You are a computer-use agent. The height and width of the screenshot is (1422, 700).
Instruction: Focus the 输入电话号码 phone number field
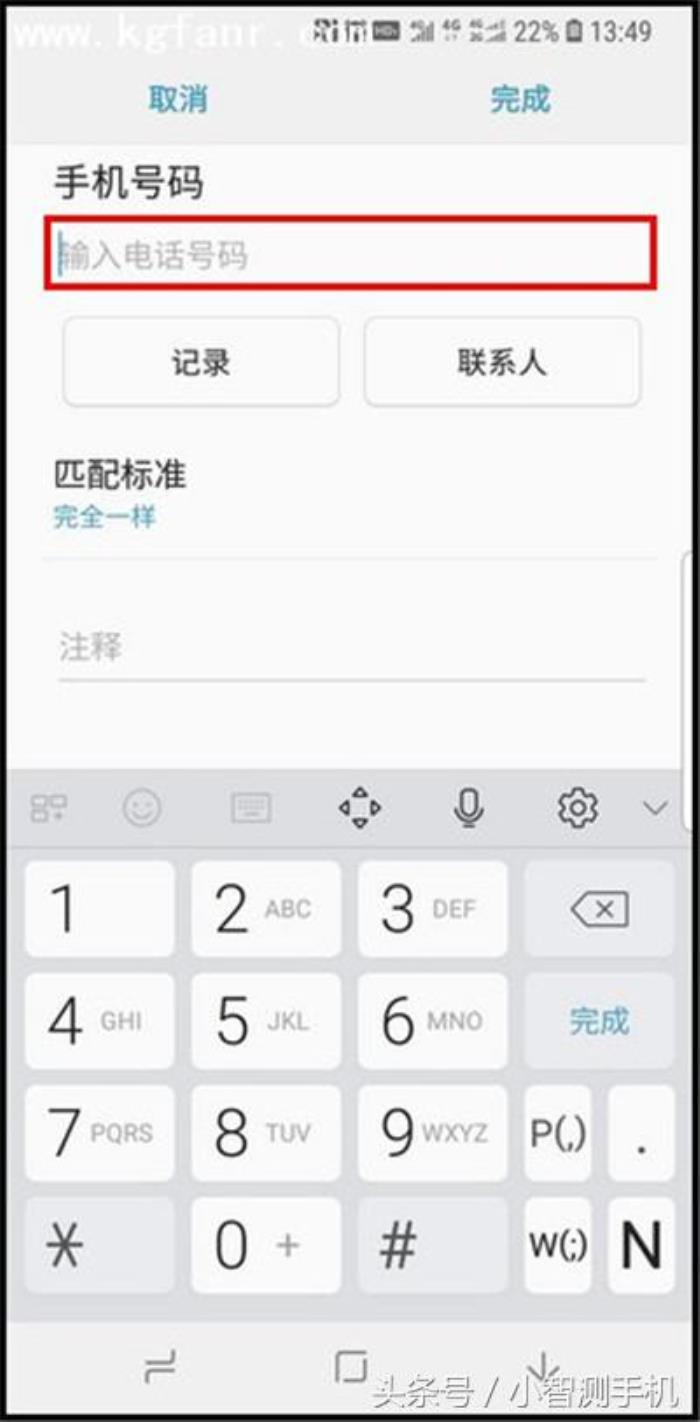[x=350, y=256]
